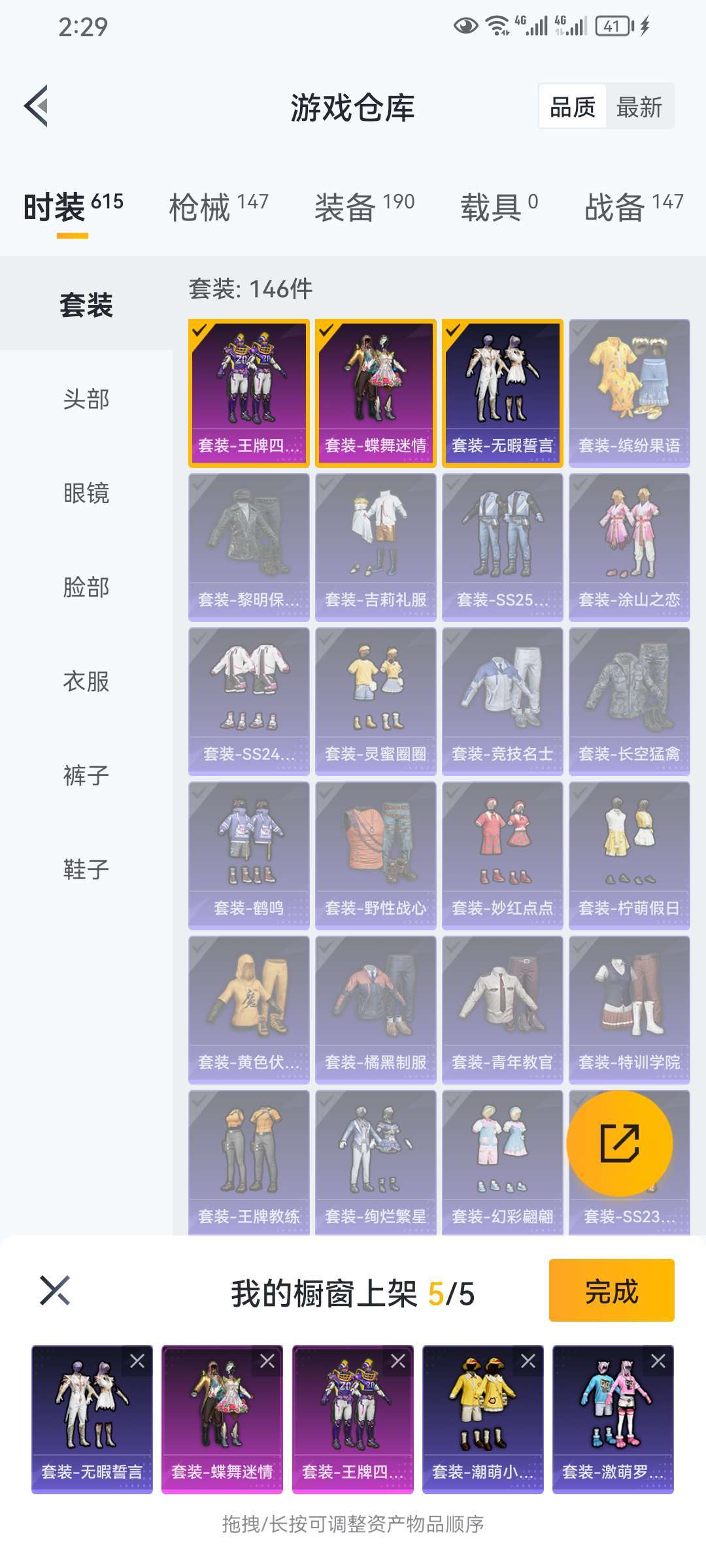Switch to the 载具 tab
This screenshot has height=1568, width=706.
[x=499, y=208]
